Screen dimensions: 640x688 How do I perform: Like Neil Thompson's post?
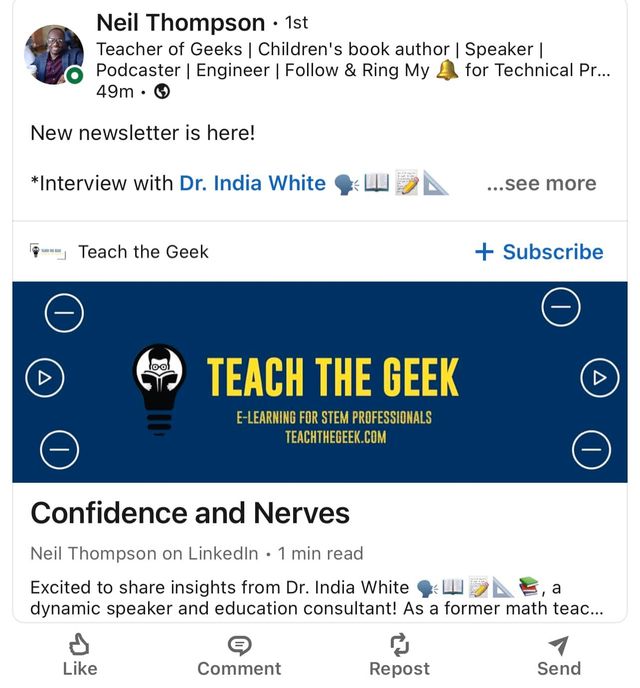click(x=80, y=655)
